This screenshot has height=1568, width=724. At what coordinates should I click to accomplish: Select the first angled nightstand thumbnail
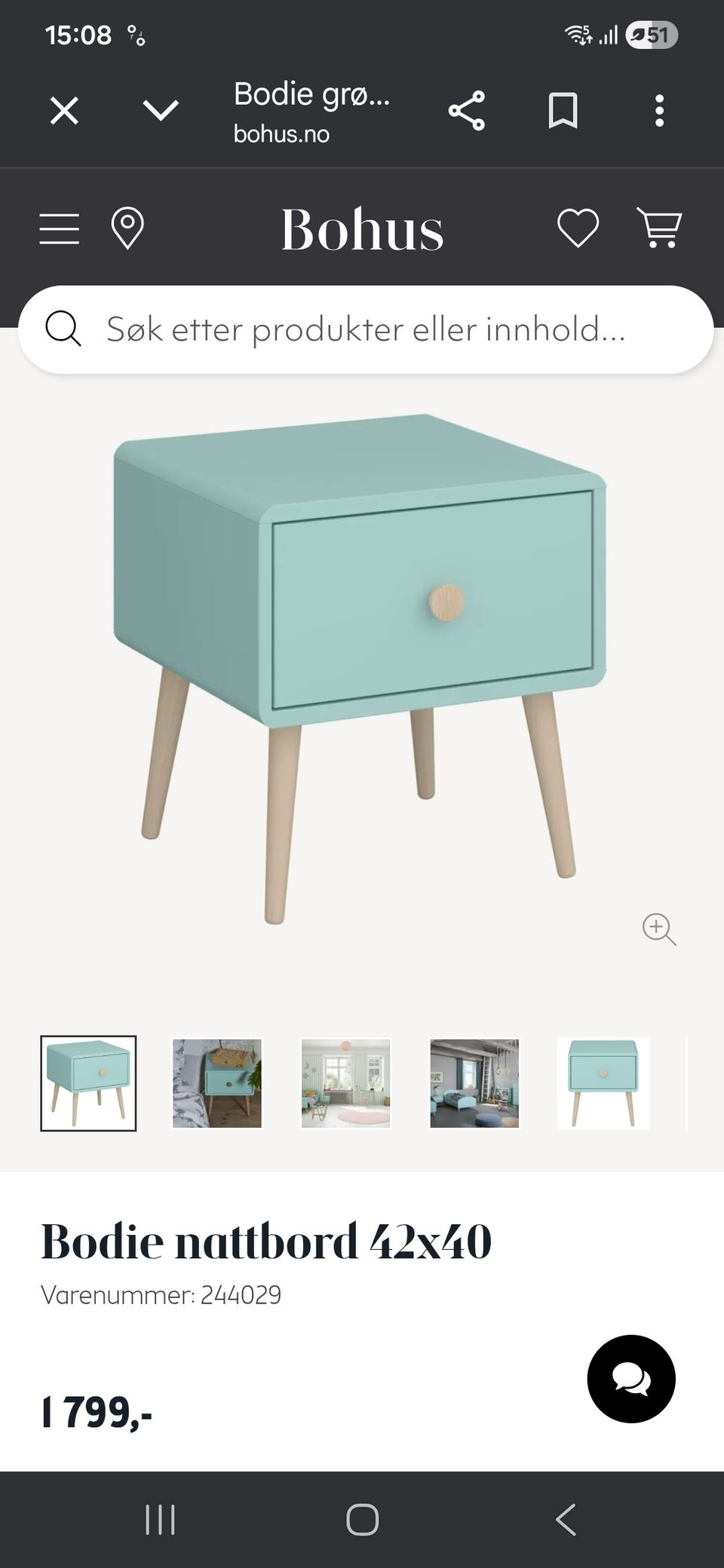pos(88,1083)
